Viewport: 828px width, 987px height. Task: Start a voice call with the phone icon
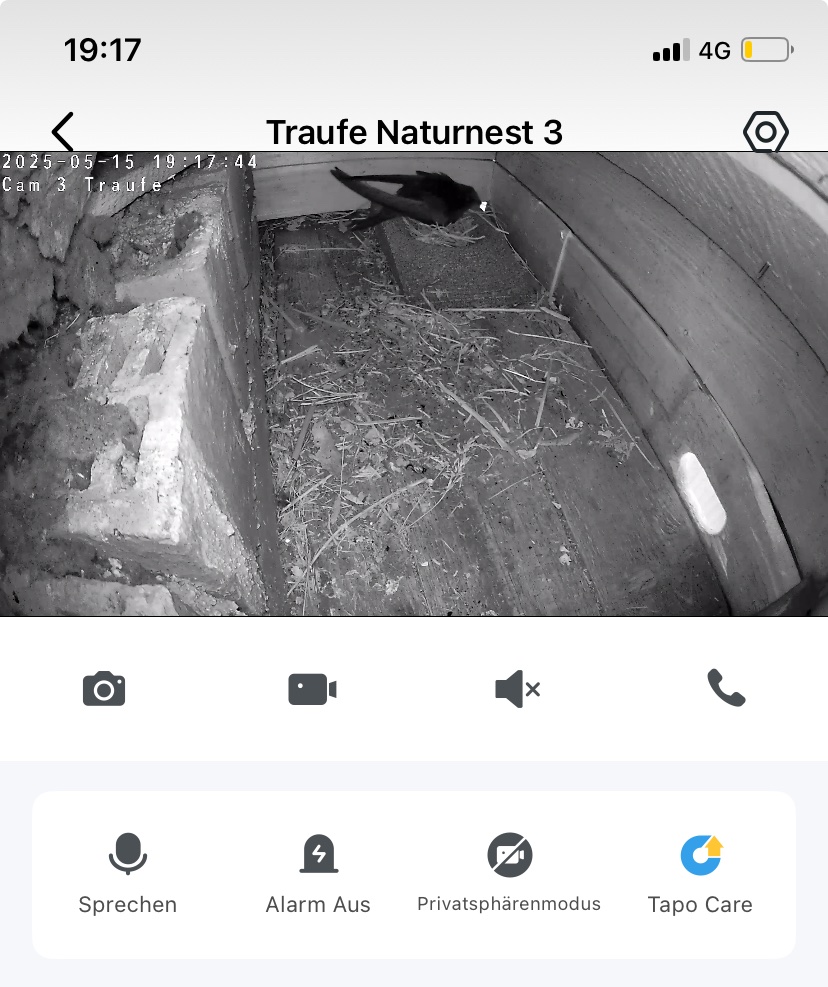726,688
